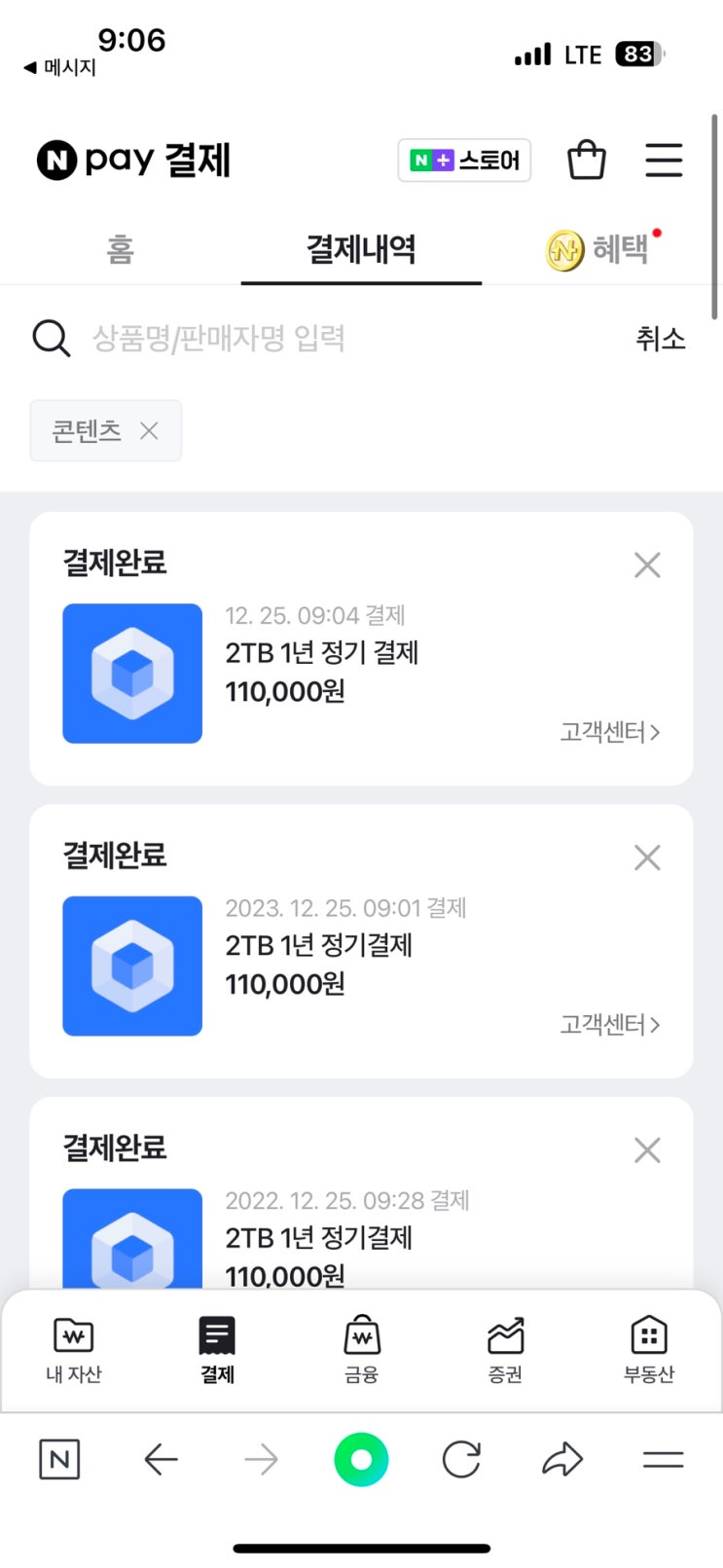Go to 내 자산 in bottom navigation

(74, 1350)
